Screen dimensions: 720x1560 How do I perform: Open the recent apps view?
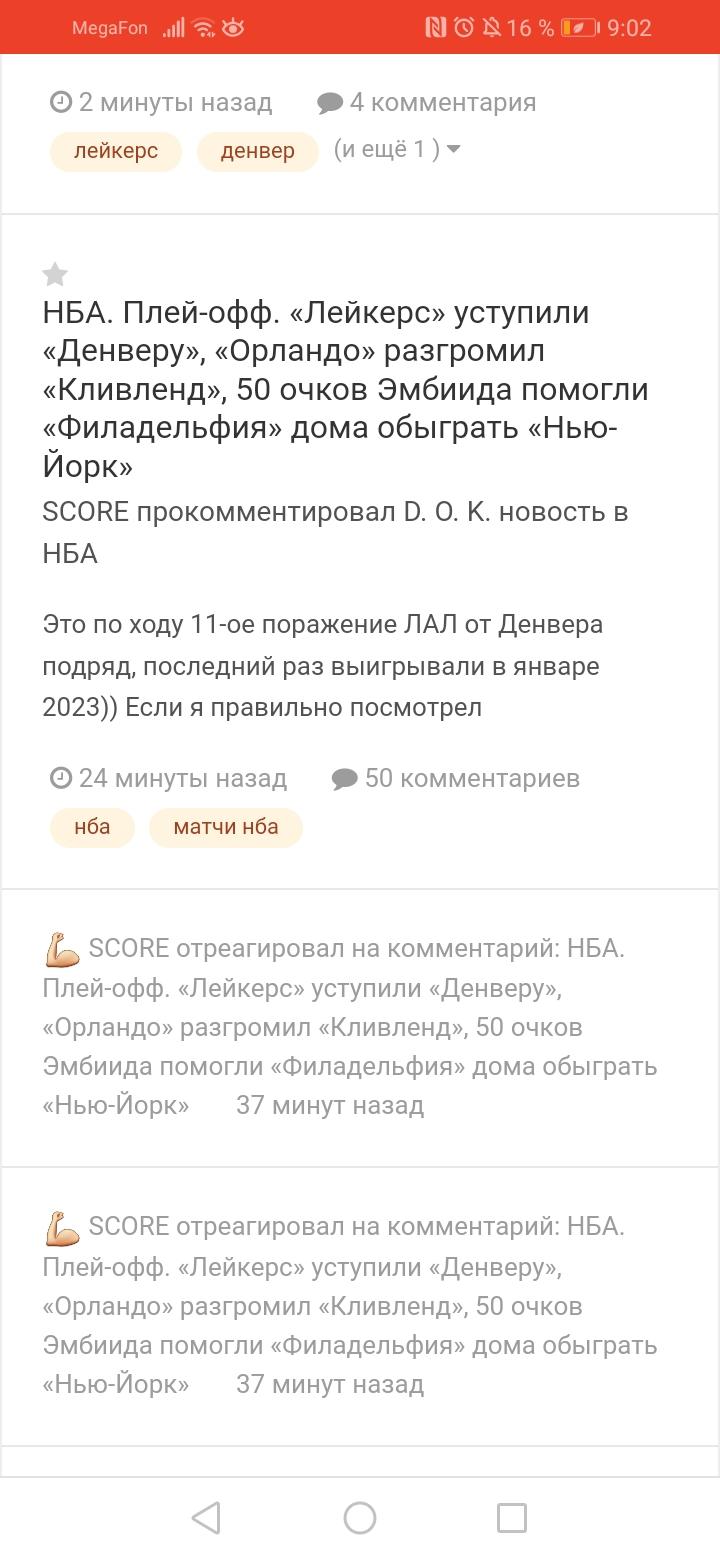(512, 1518)
